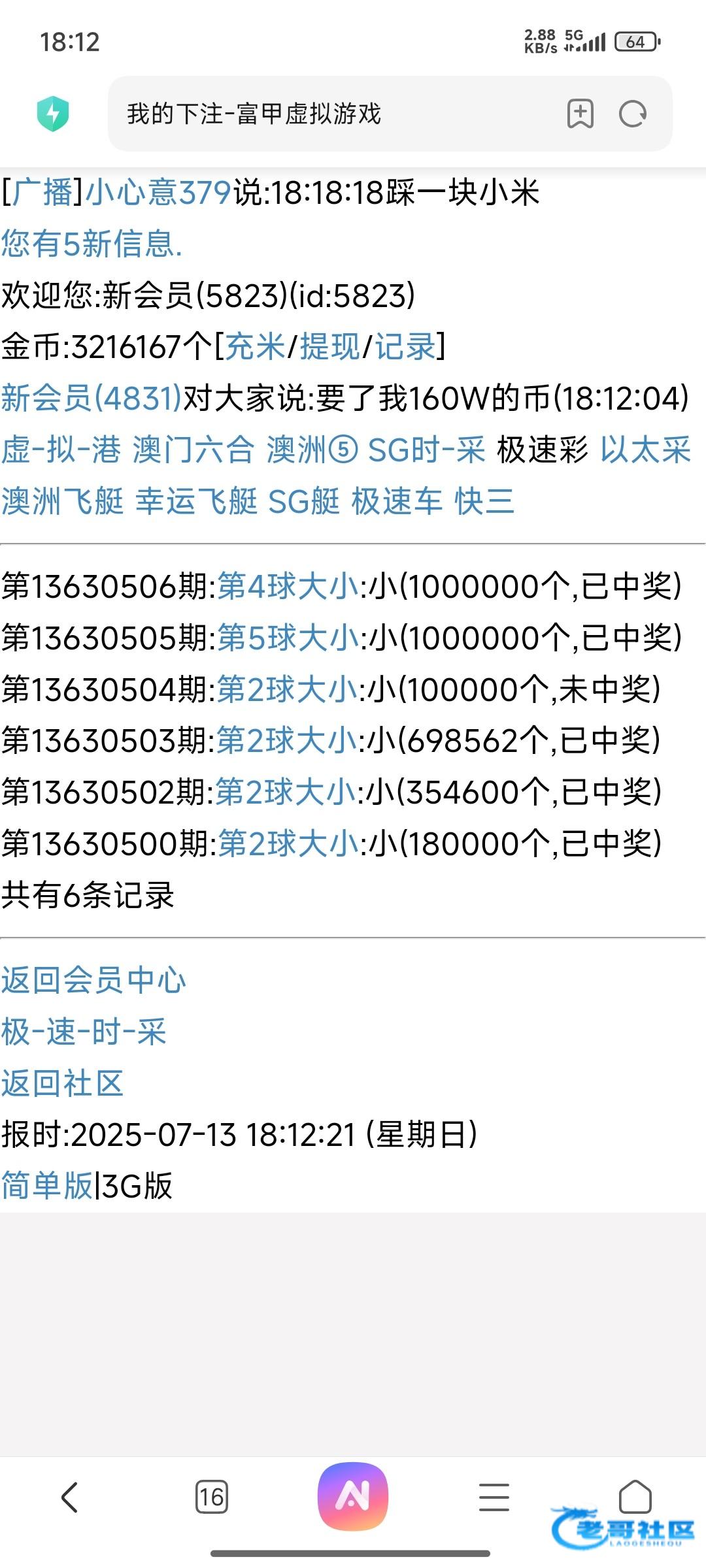706x1568 pixels.
Task: Open the 幸运飞艇 game link
Action: (196, 501)
